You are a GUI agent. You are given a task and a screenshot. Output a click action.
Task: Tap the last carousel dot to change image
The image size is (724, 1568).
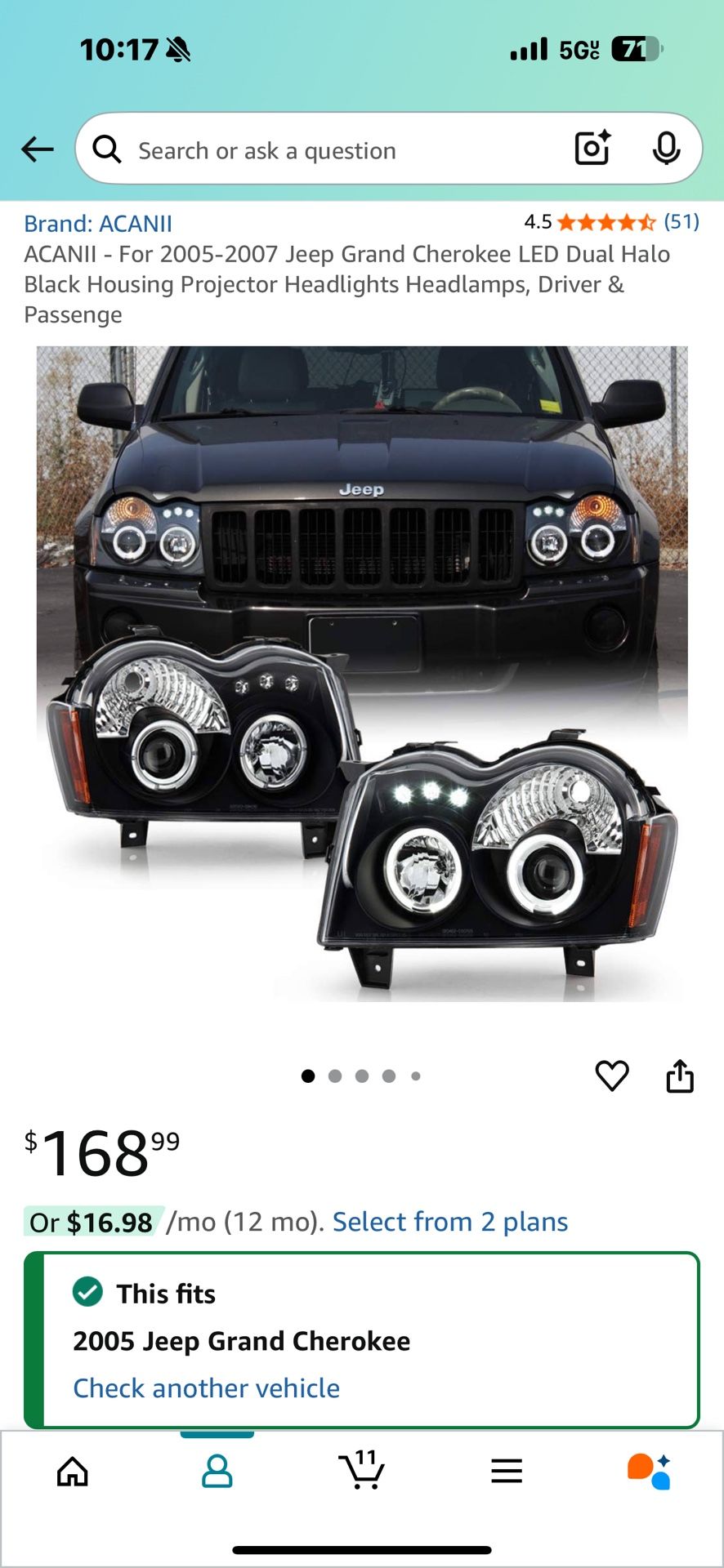coord(416,1076)
